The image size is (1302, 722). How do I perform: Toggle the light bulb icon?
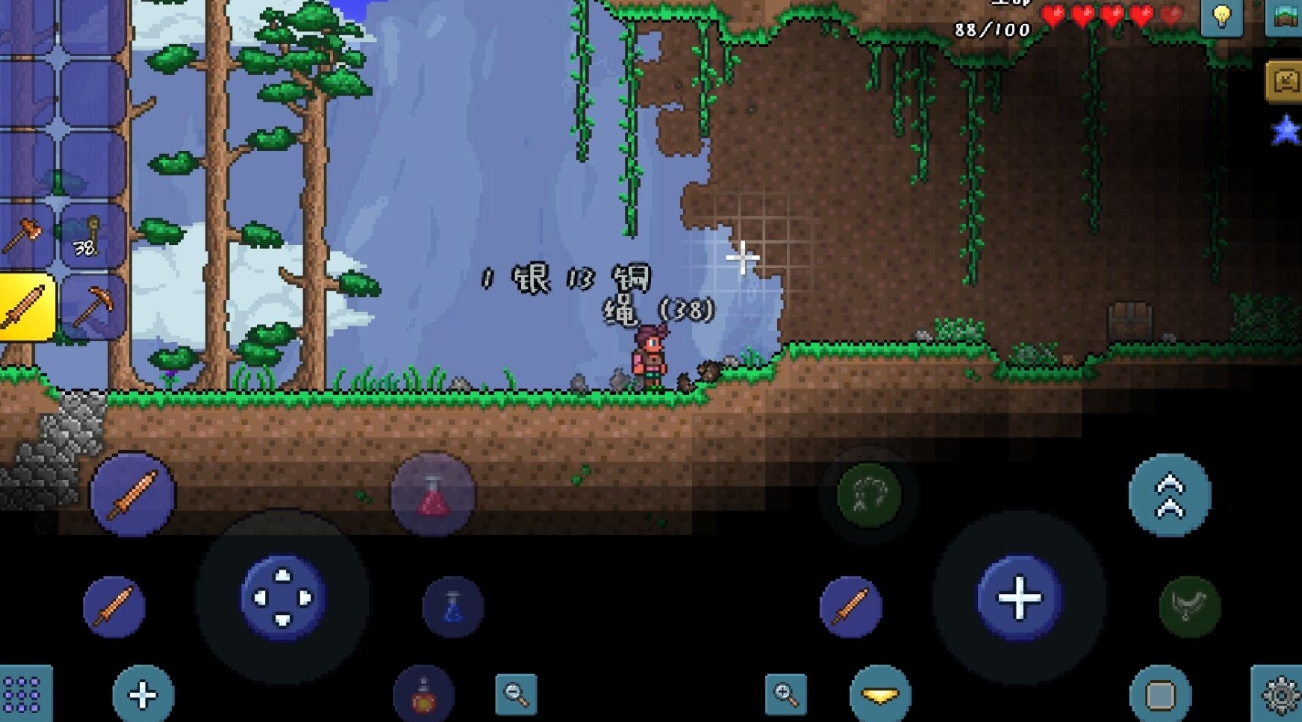1221,17
